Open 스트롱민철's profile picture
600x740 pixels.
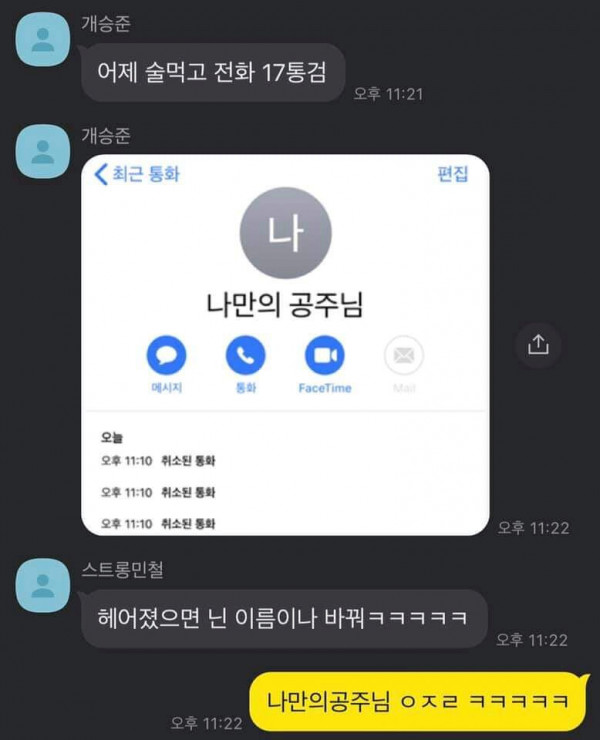point(44,587)
